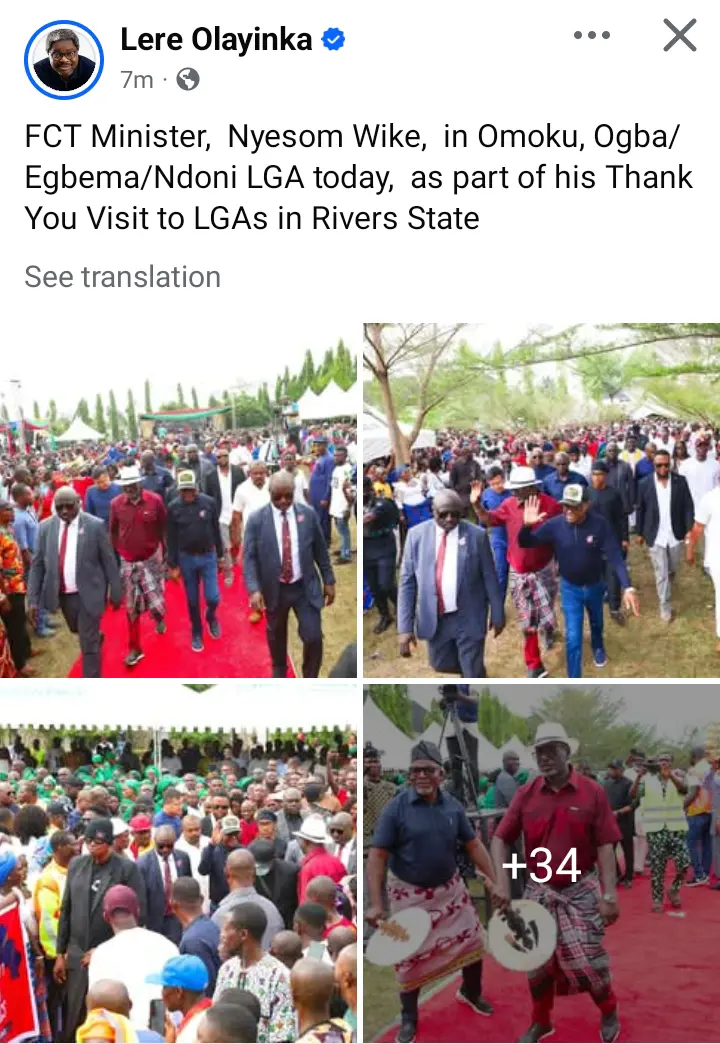Open Lere Olayinka's profile picture
This screenshot has height=1044, width=720.
(64, 60)
